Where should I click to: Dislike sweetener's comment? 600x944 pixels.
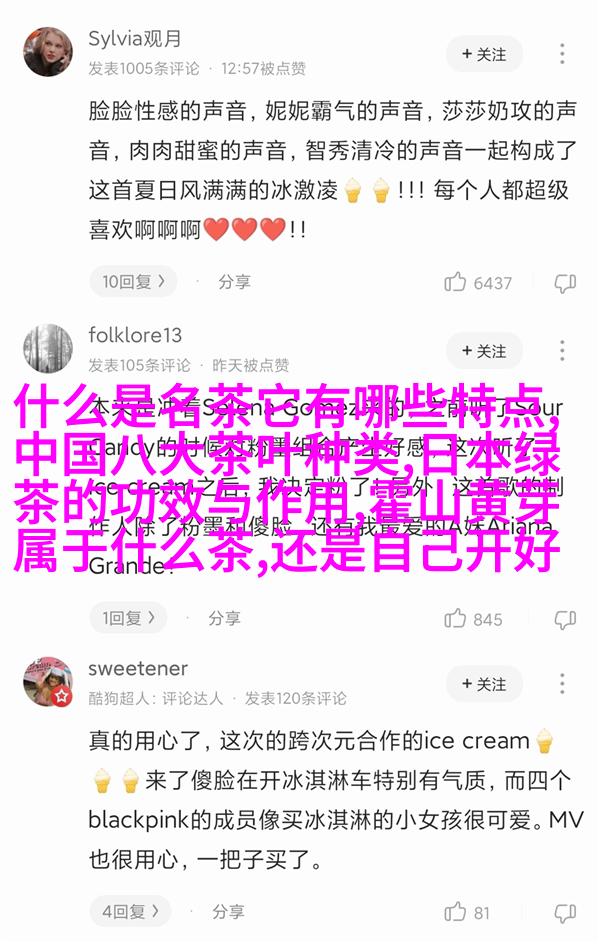coord(565,912)
